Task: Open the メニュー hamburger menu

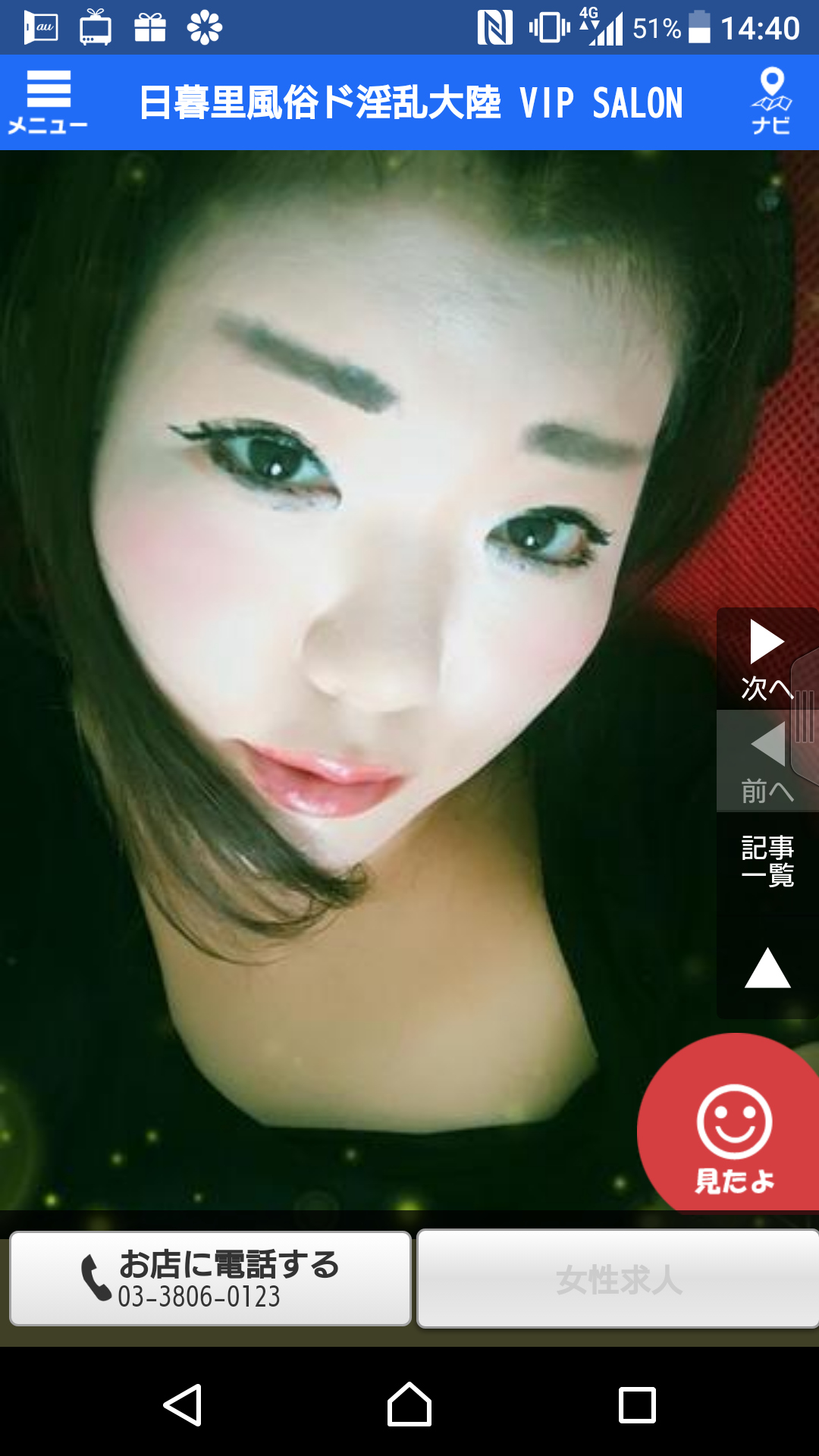Action: click(x=48, y=102)
